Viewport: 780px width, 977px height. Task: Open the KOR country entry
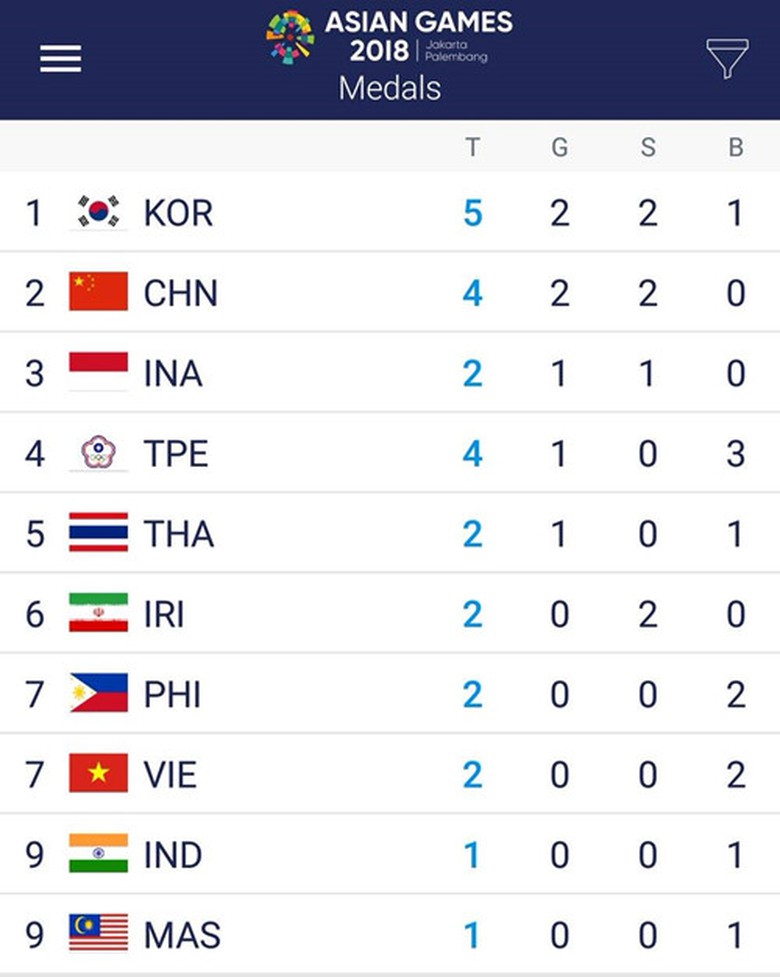(x=178, y=212)
